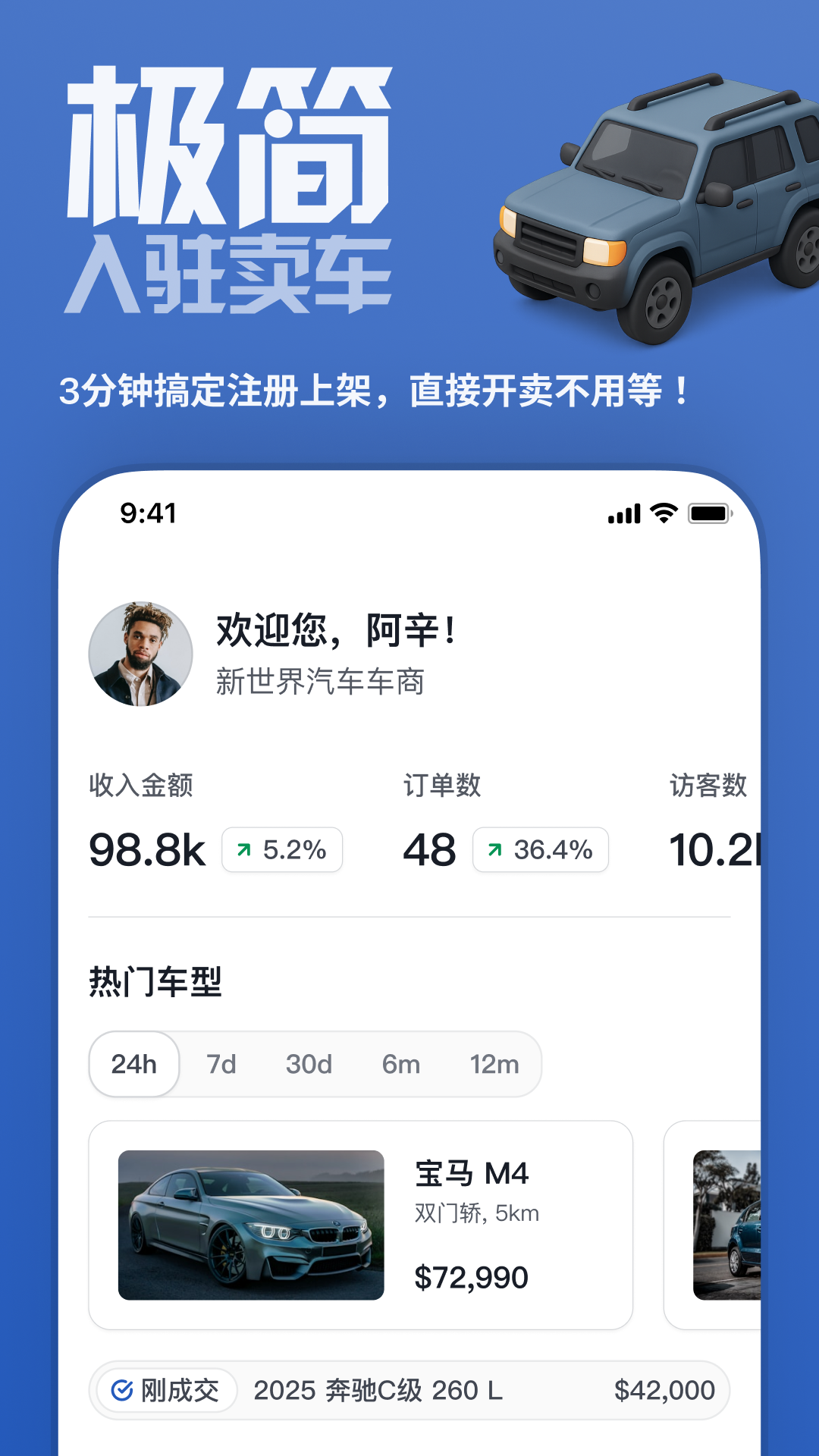The width and height of the screenshot is (819, 1456).
Task: Toggle the 24h time filter
Action: pos(134,1064)
